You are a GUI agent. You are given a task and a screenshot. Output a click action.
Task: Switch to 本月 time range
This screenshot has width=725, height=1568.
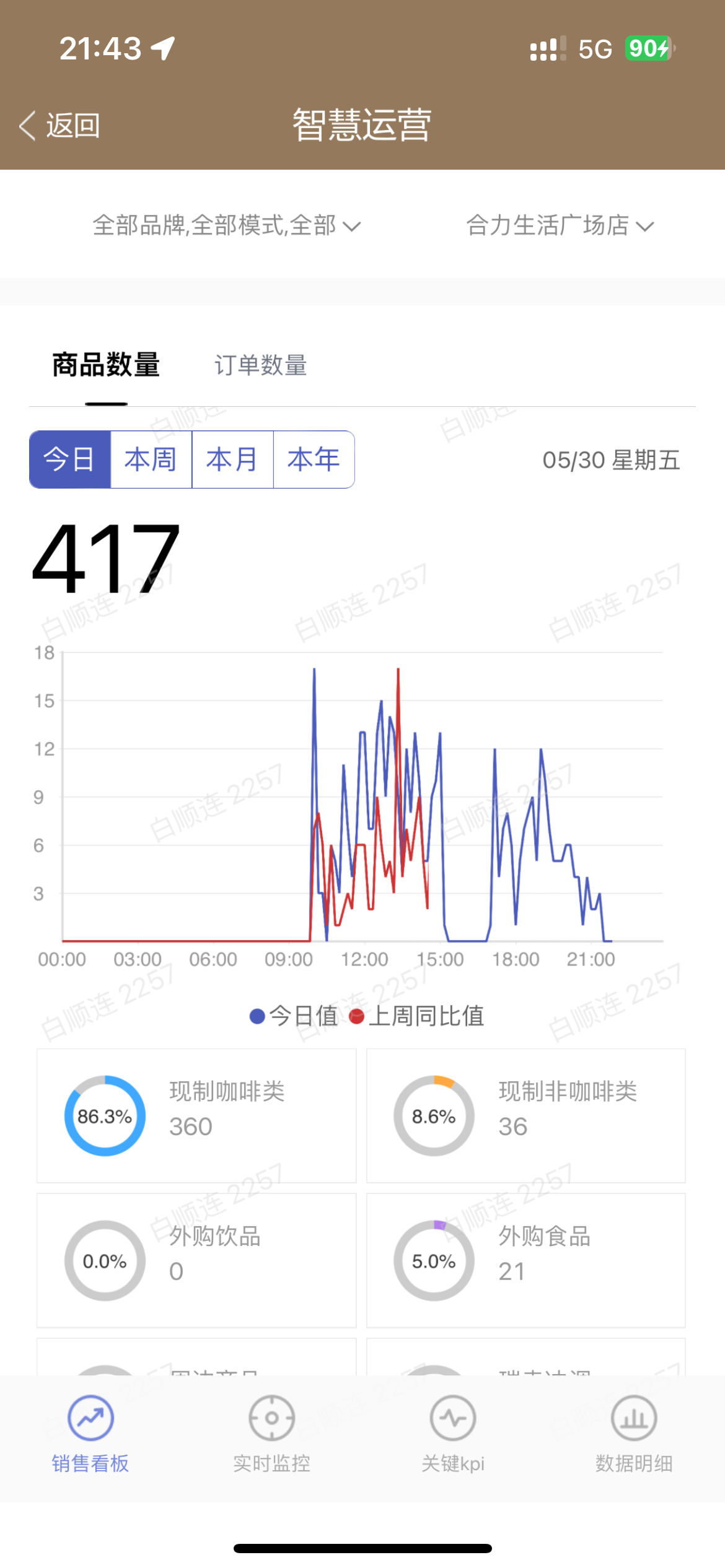point(232,460)
